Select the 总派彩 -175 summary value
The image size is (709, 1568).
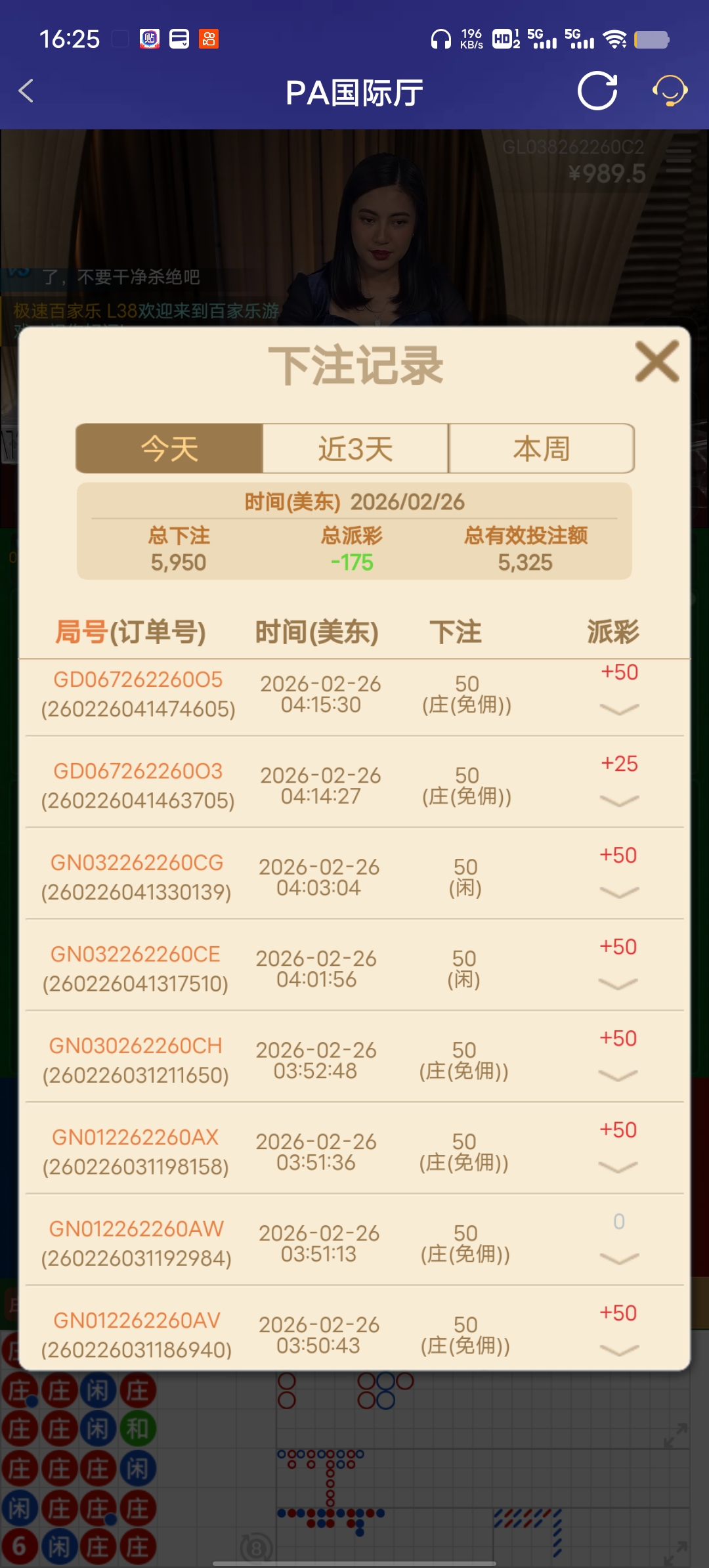point(351,562)
